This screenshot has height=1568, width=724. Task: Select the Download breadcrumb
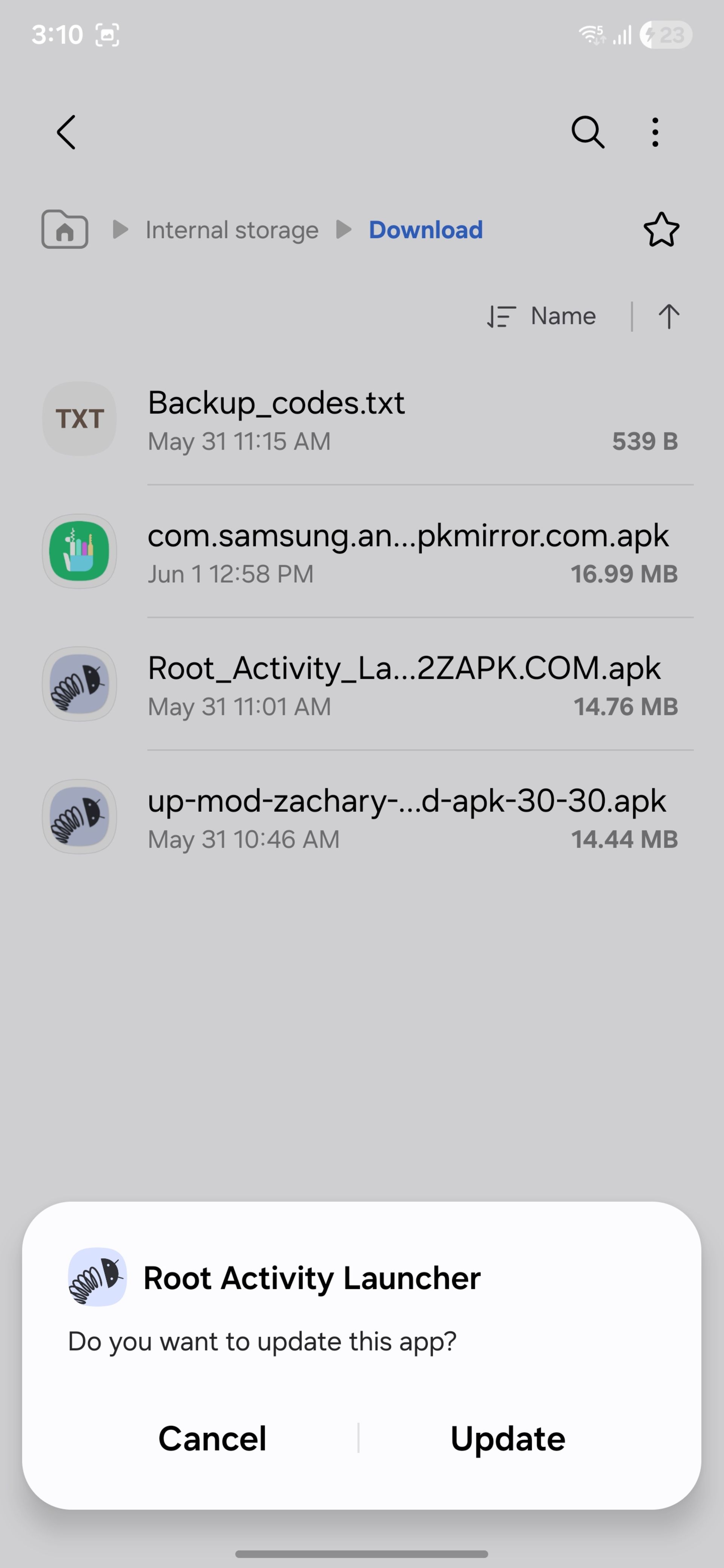(425, 230)
